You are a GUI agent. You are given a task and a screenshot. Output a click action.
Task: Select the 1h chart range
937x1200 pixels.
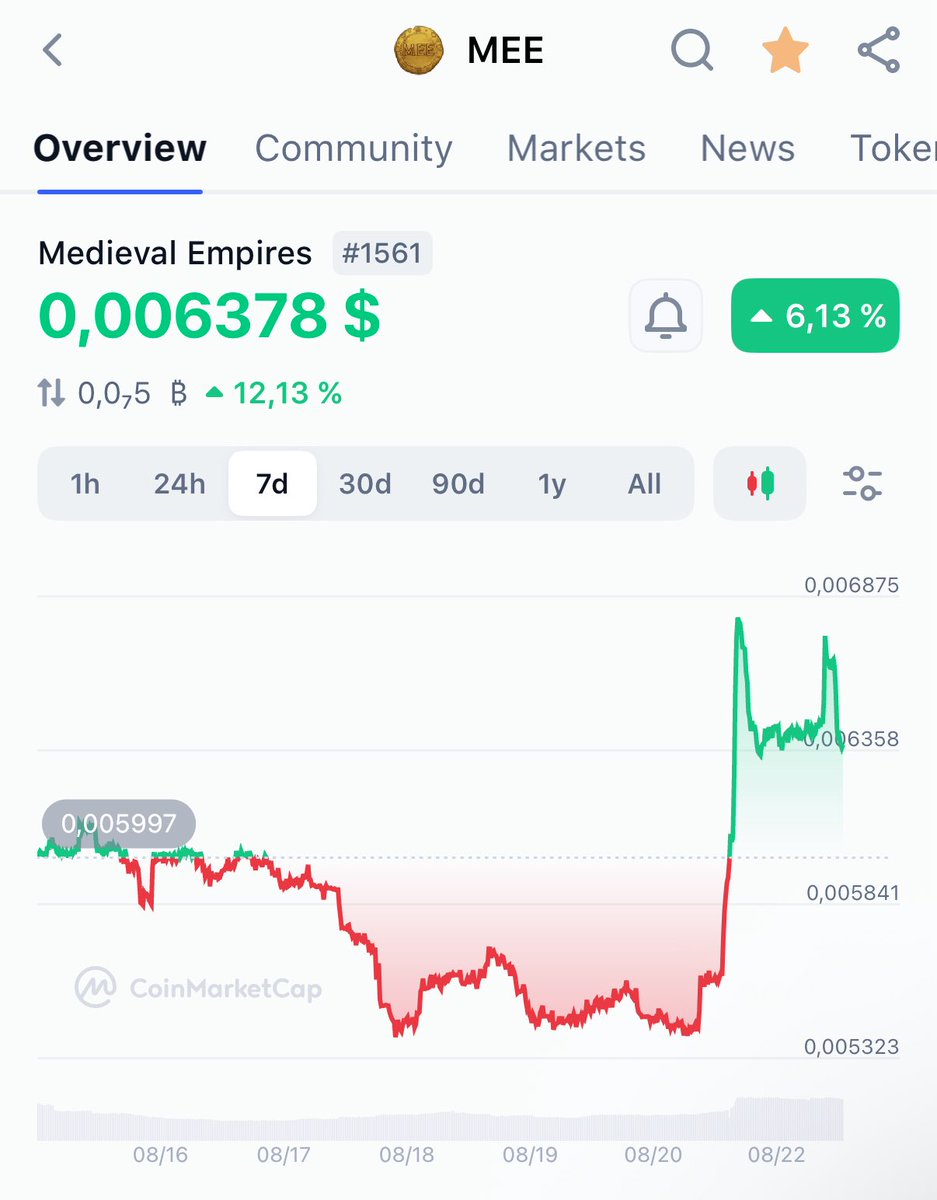(85, 484)
